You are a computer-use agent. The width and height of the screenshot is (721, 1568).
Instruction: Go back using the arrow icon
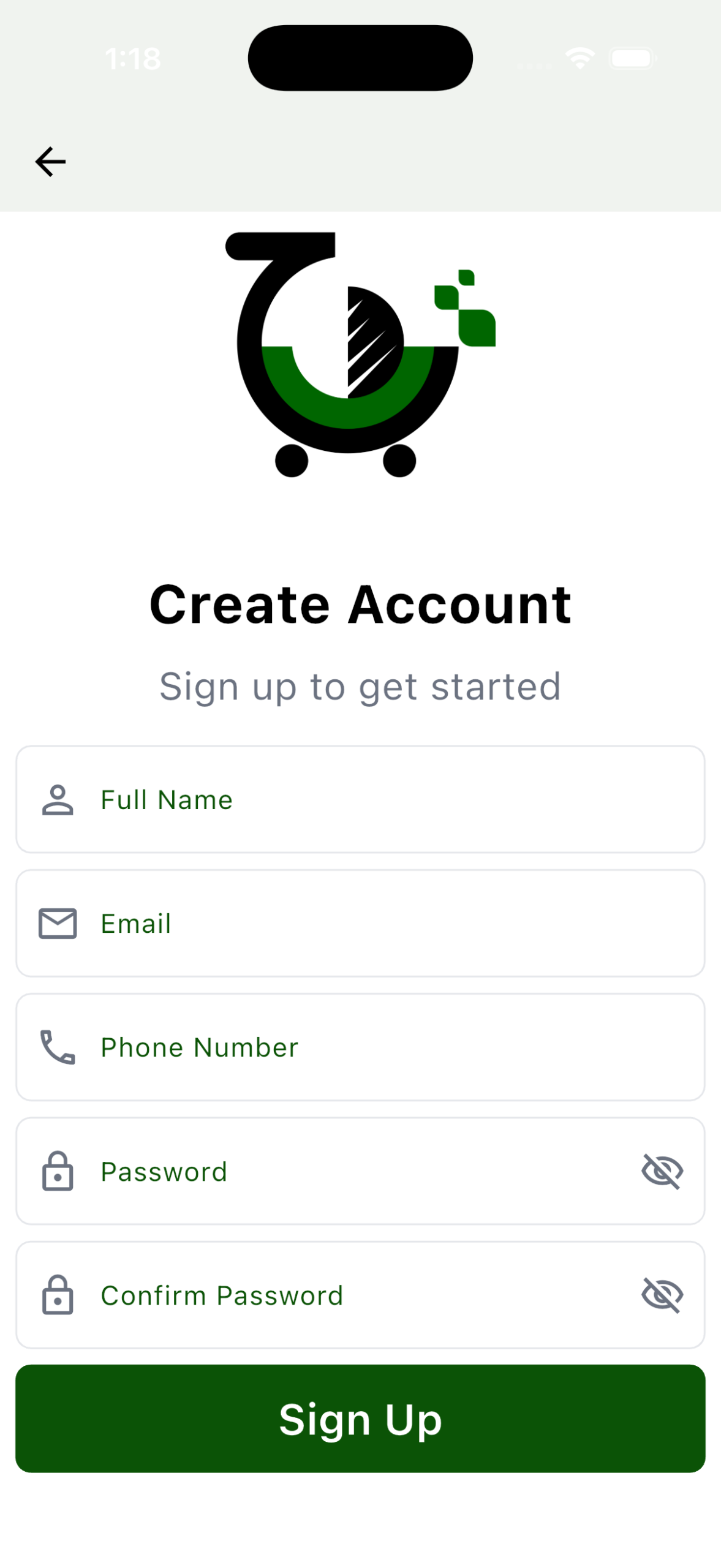point(50,162)
